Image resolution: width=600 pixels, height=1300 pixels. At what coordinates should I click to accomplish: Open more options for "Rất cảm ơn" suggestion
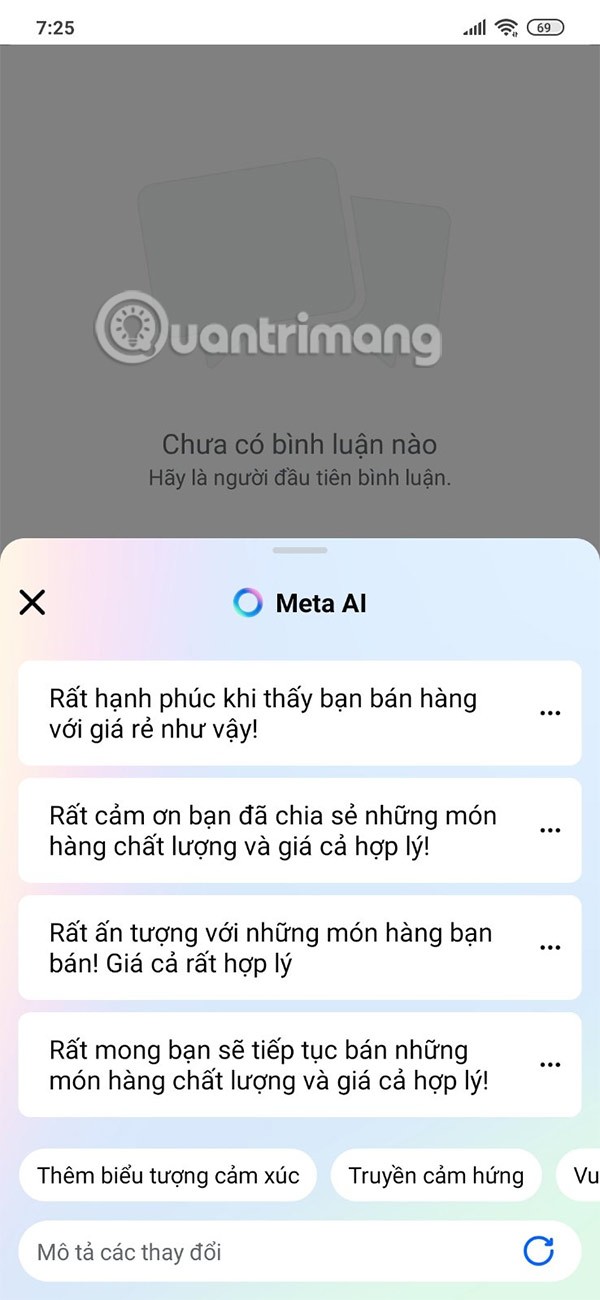(x=550, y=830)
